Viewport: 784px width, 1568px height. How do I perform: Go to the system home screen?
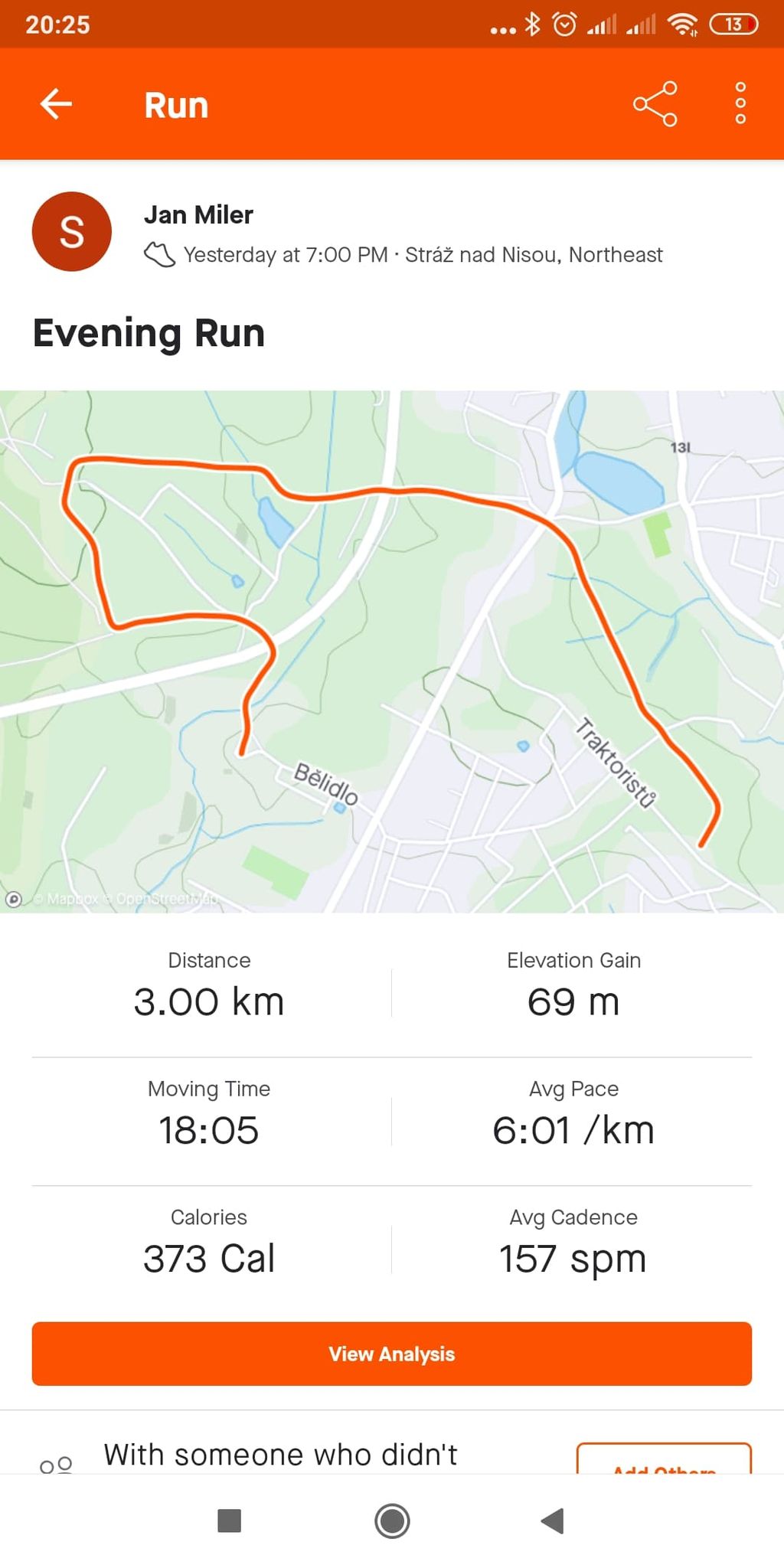392,1521
